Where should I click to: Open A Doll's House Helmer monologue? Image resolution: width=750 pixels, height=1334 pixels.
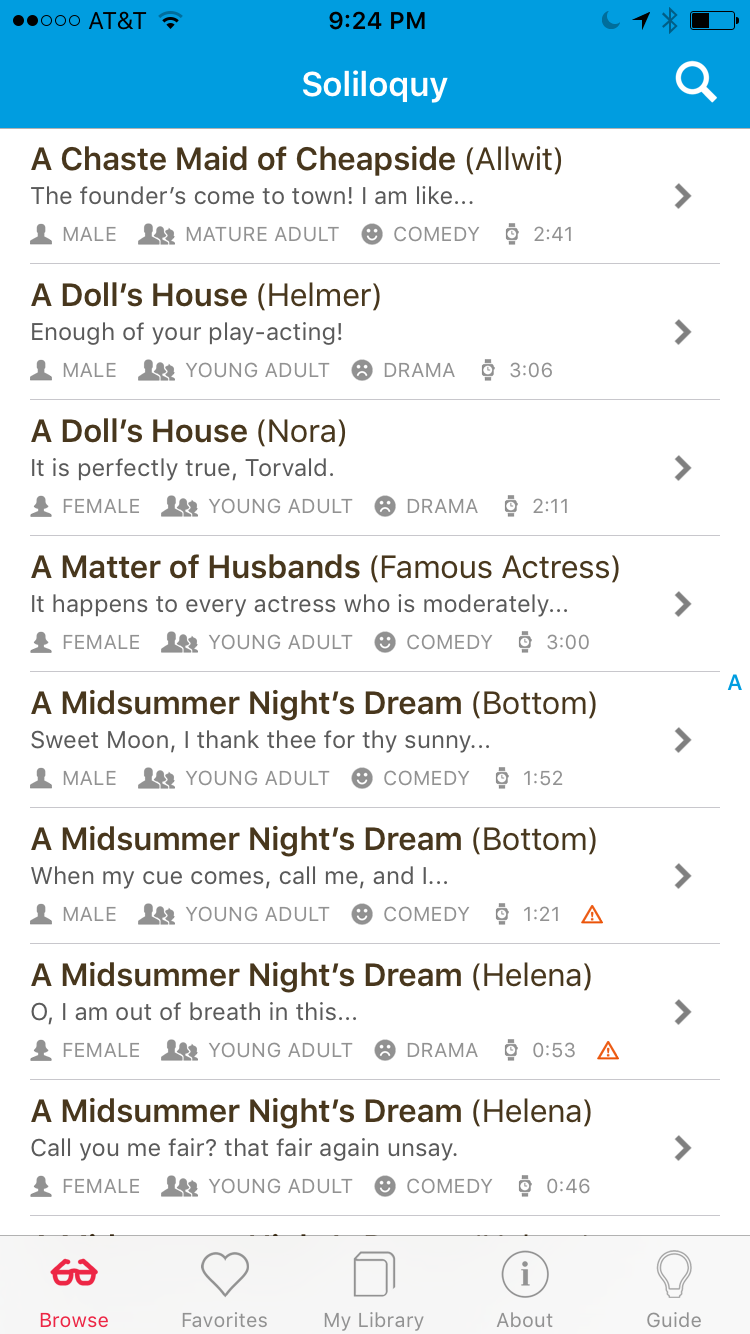pos(360,332)
